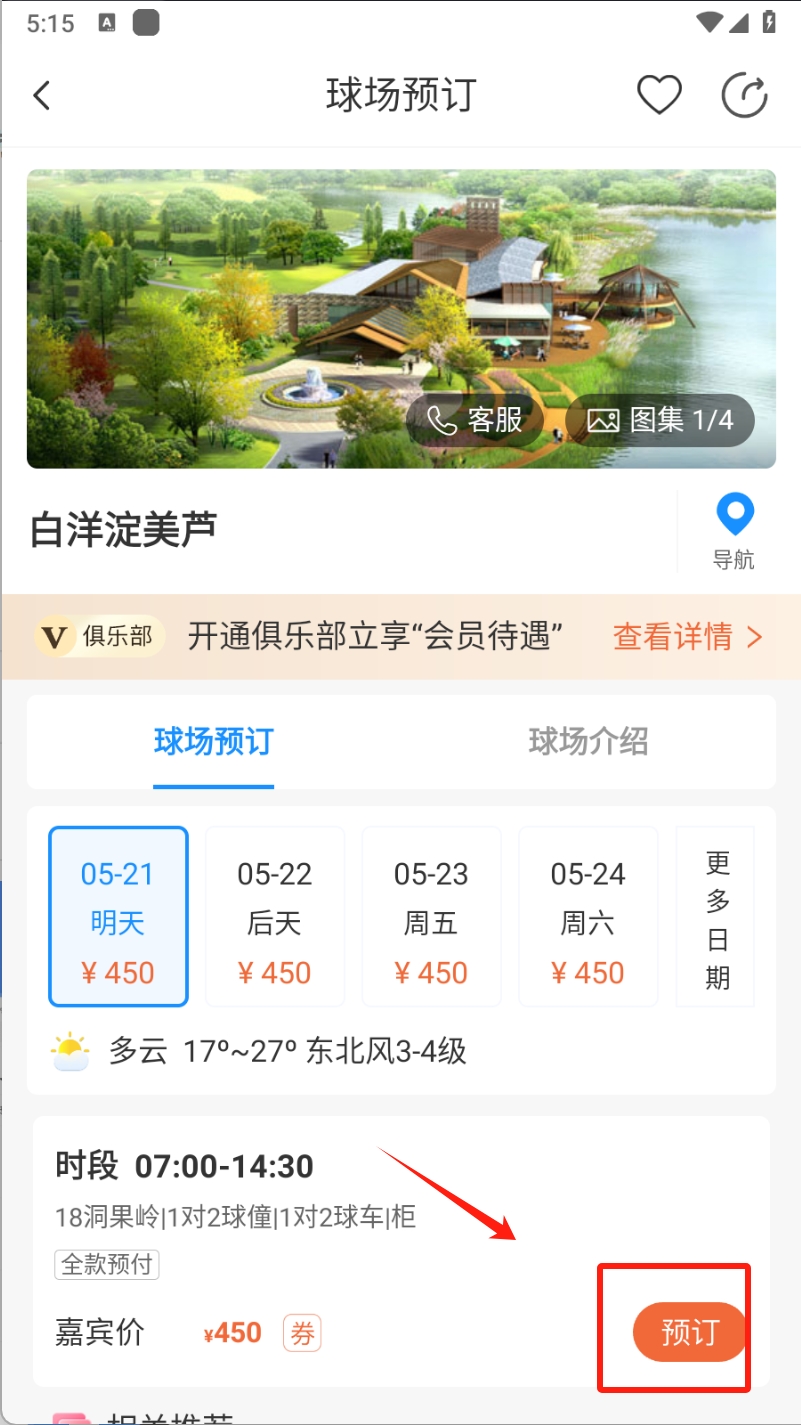801x1425 pixels.
Task: Pick the 05-23 周五 date
Action: click(431, 916)
